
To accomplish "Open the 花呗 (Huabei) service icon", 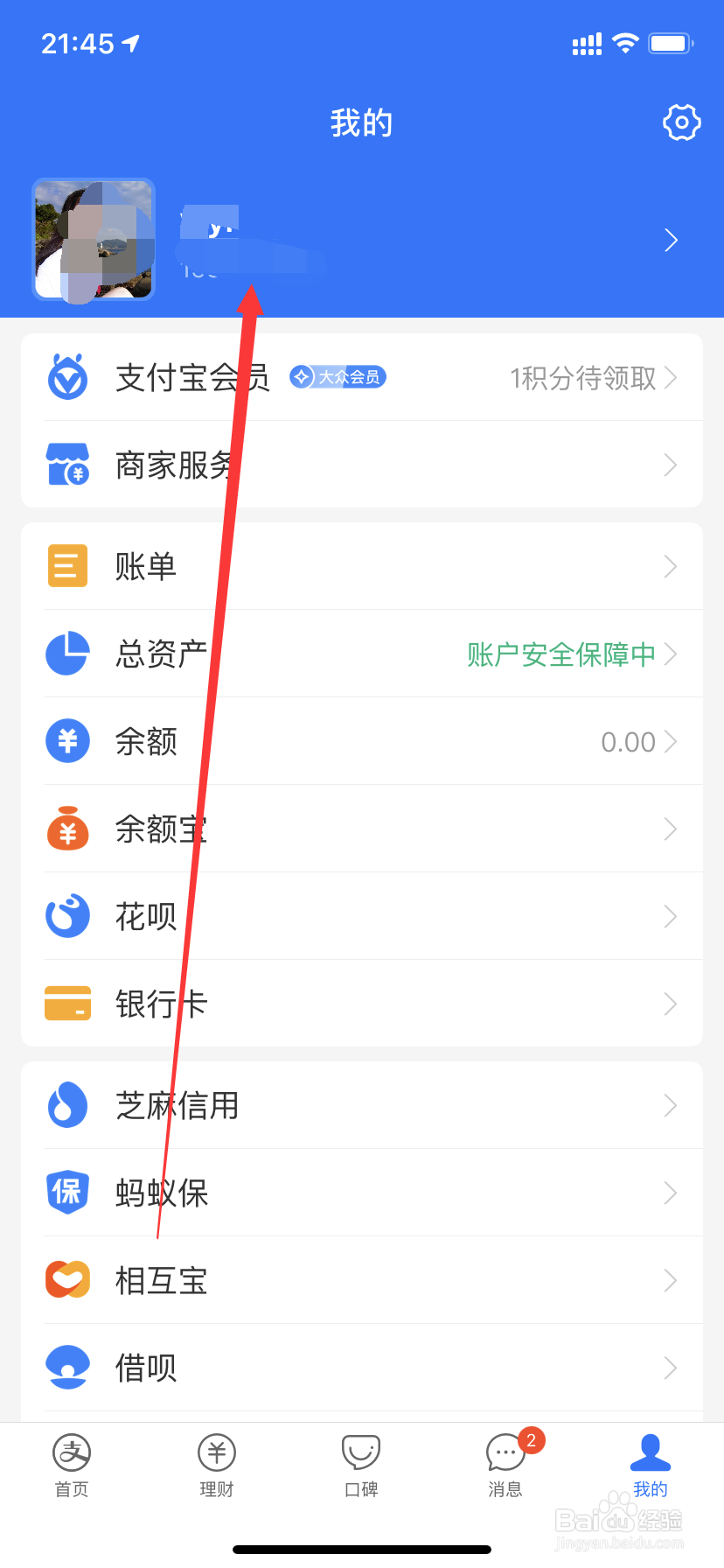I will [67, 915].
